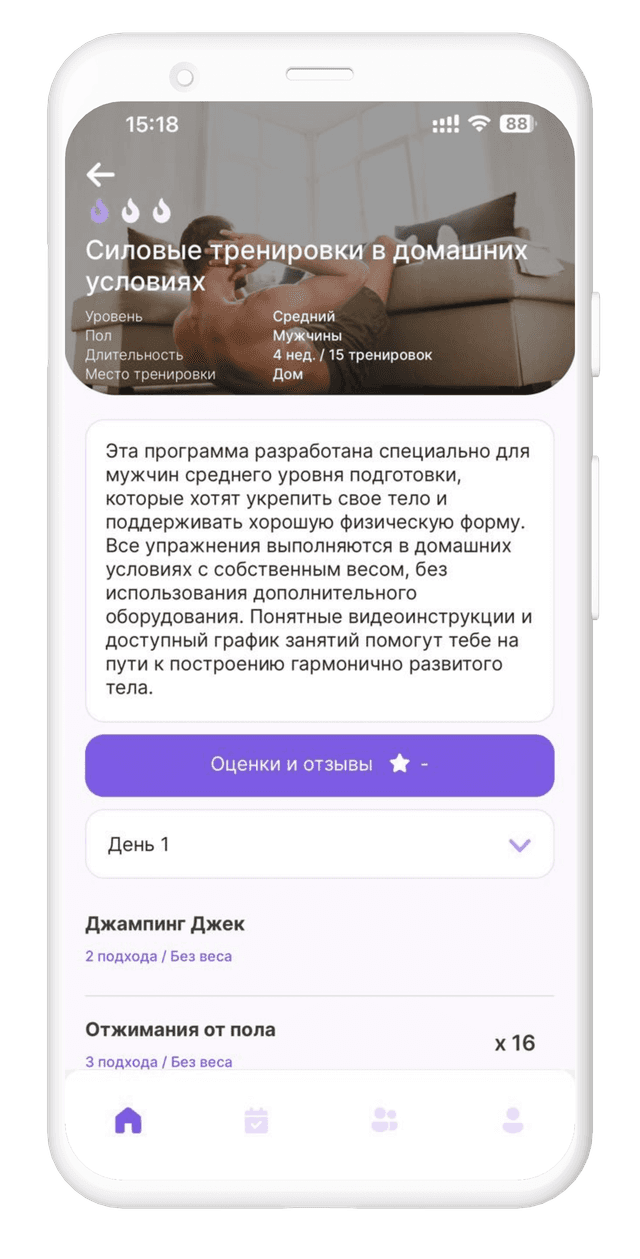640x1259 pixels.
Task: Switch to the calendar tab
Action: click(256, 1121)
